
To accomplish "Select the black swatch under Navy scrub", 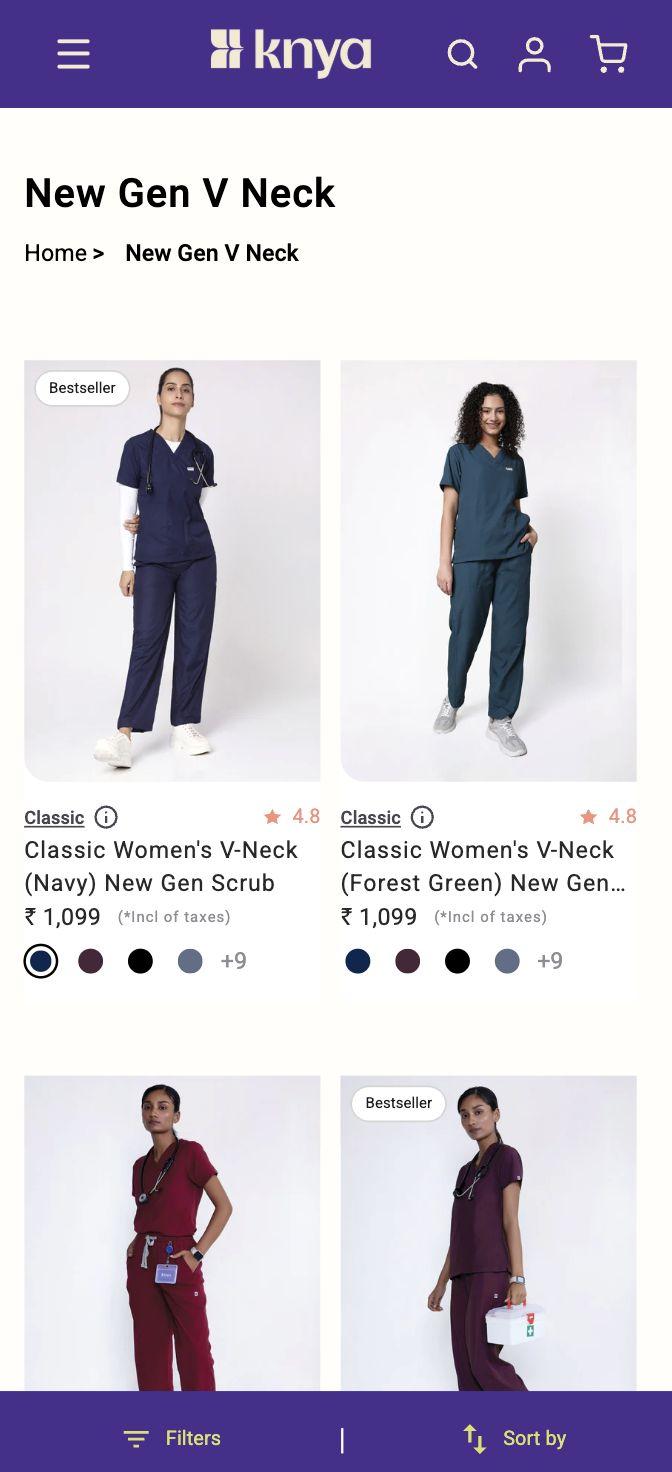I will point(140,961).
